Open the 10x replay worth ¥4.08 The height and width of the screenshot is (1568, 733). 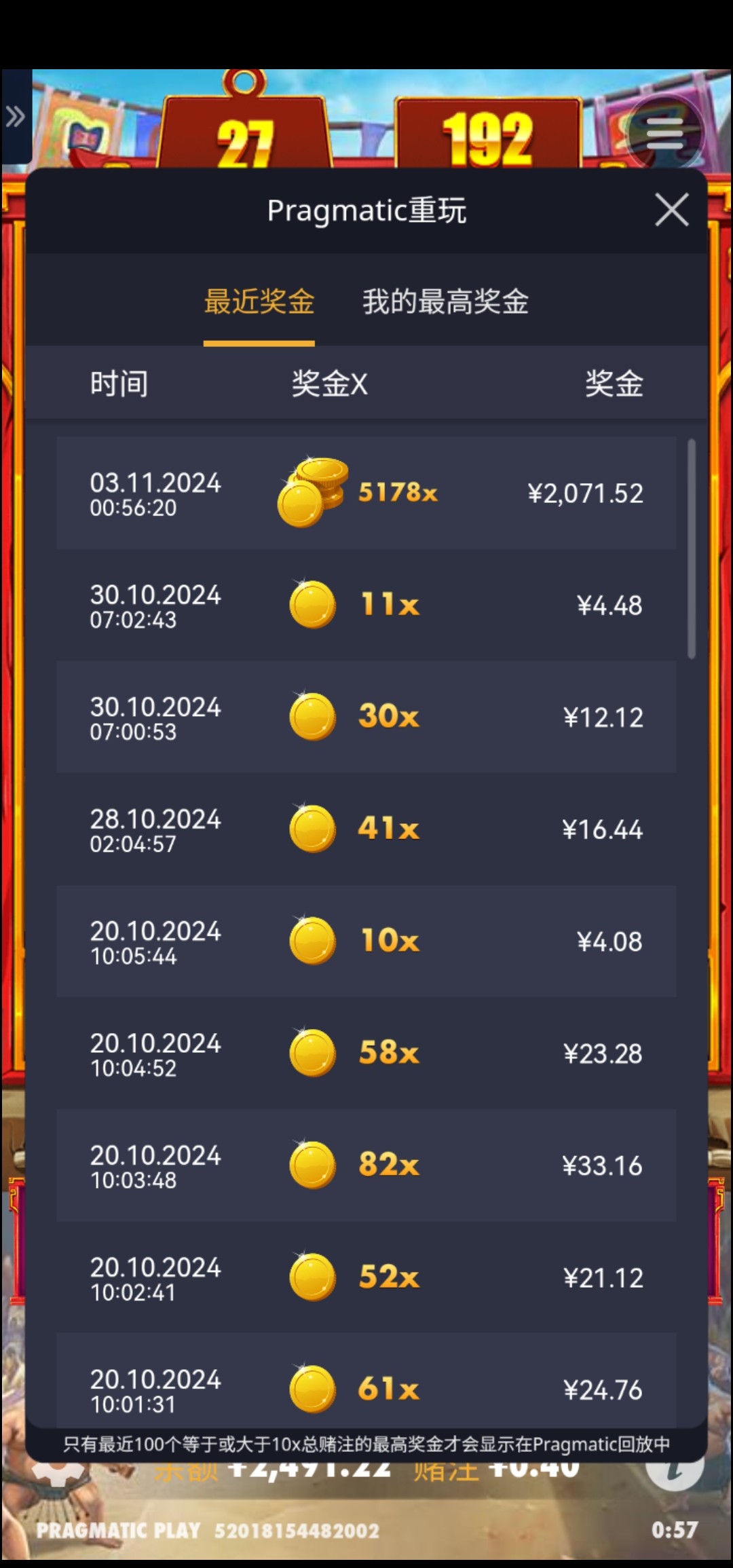[366, 941]
